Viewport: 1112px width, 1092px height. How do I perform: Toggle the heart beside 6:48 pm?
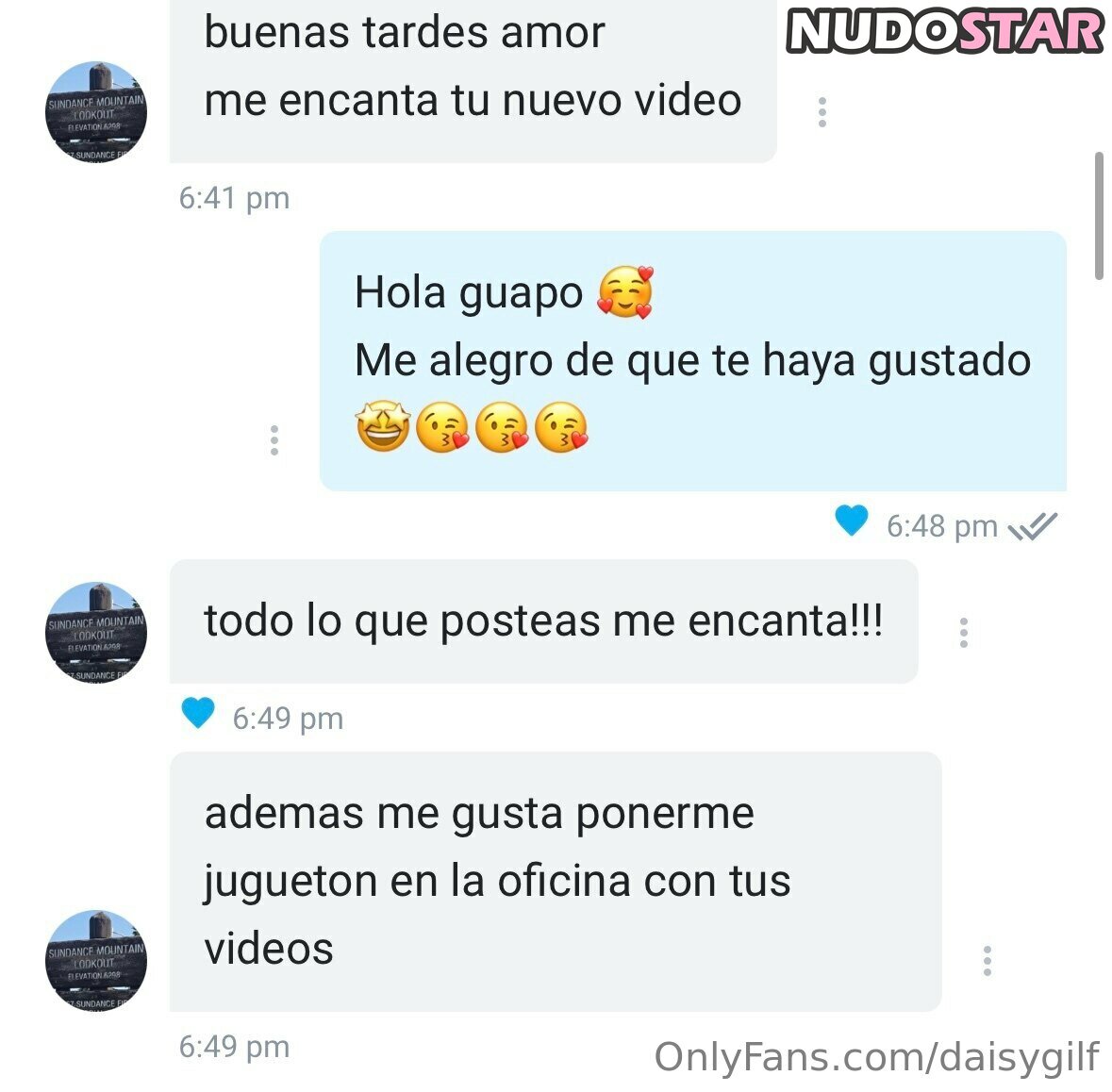pyautogui.click(x=852, y=521)
